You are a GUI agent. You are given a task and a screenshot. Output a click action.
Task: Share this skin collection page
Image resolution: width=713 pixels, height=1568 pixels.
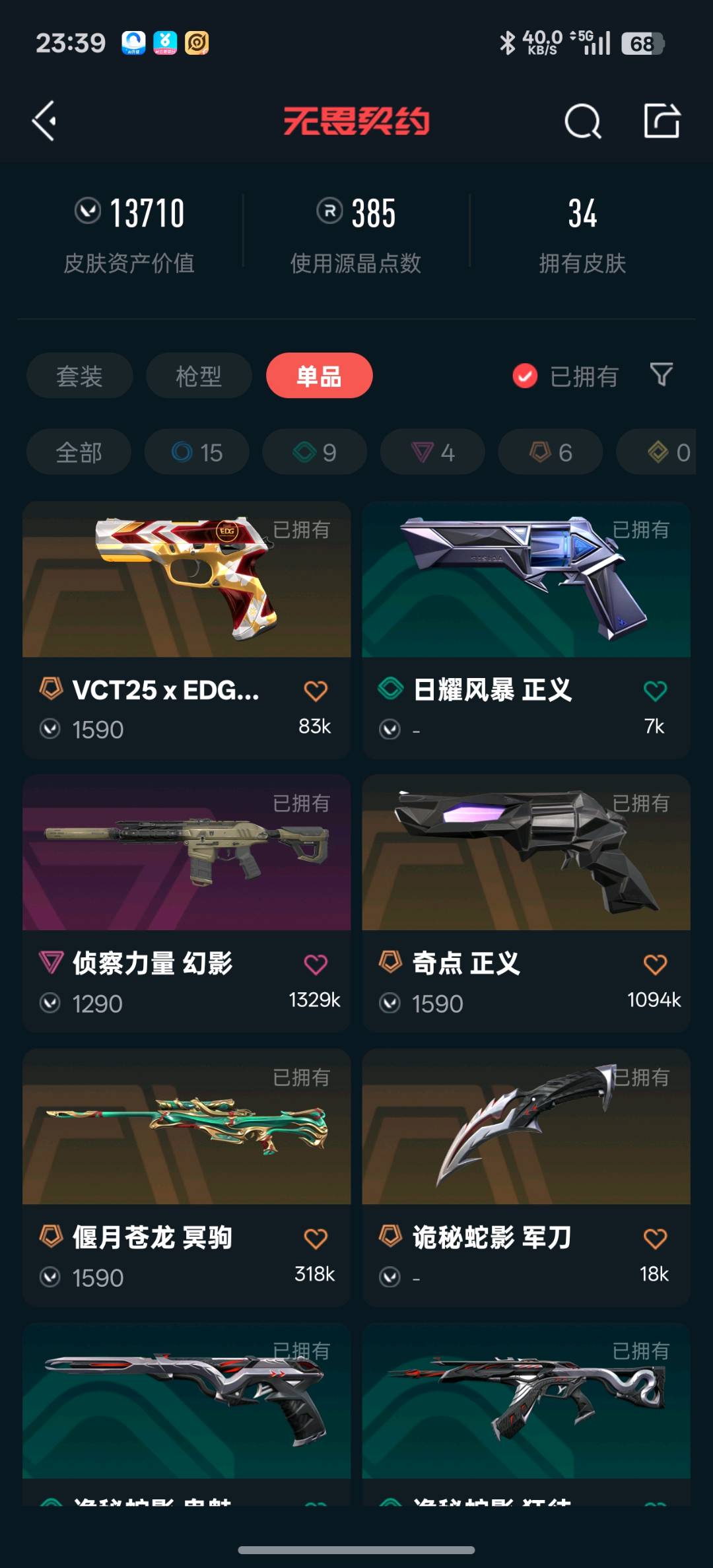[x=662, y=121]
